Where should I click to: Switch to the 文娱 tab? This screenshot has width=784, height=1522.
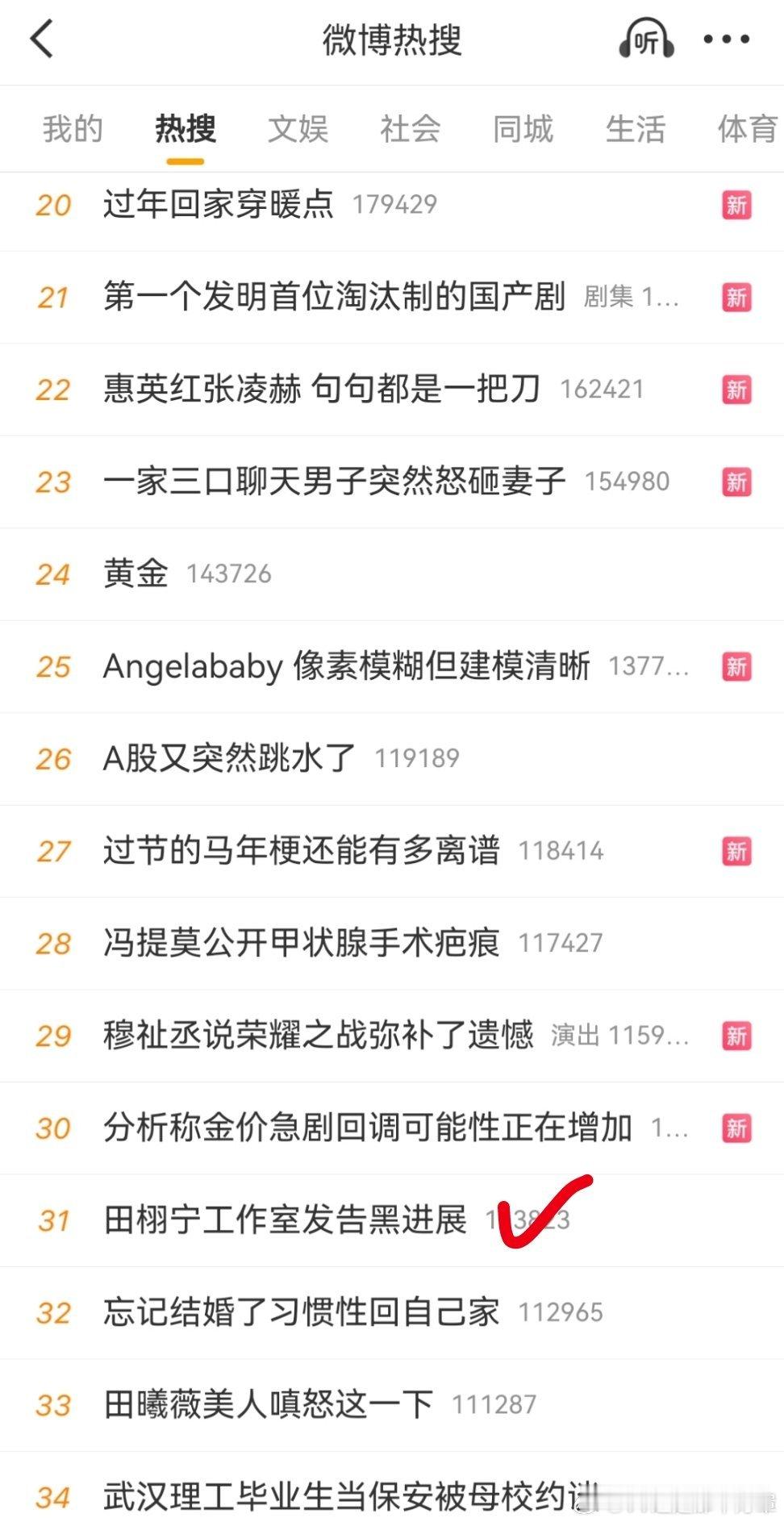[298, 129]
